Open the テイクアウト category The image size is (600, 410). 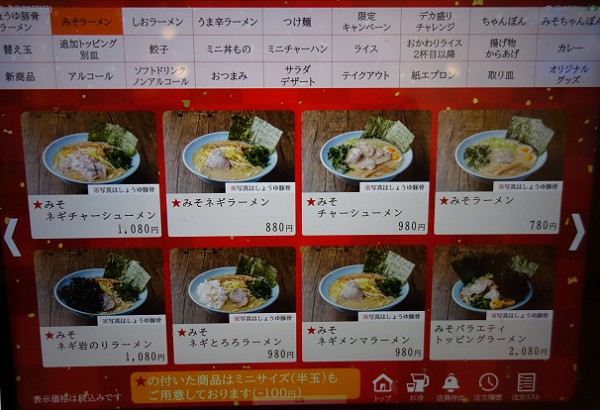click(365, 76)
